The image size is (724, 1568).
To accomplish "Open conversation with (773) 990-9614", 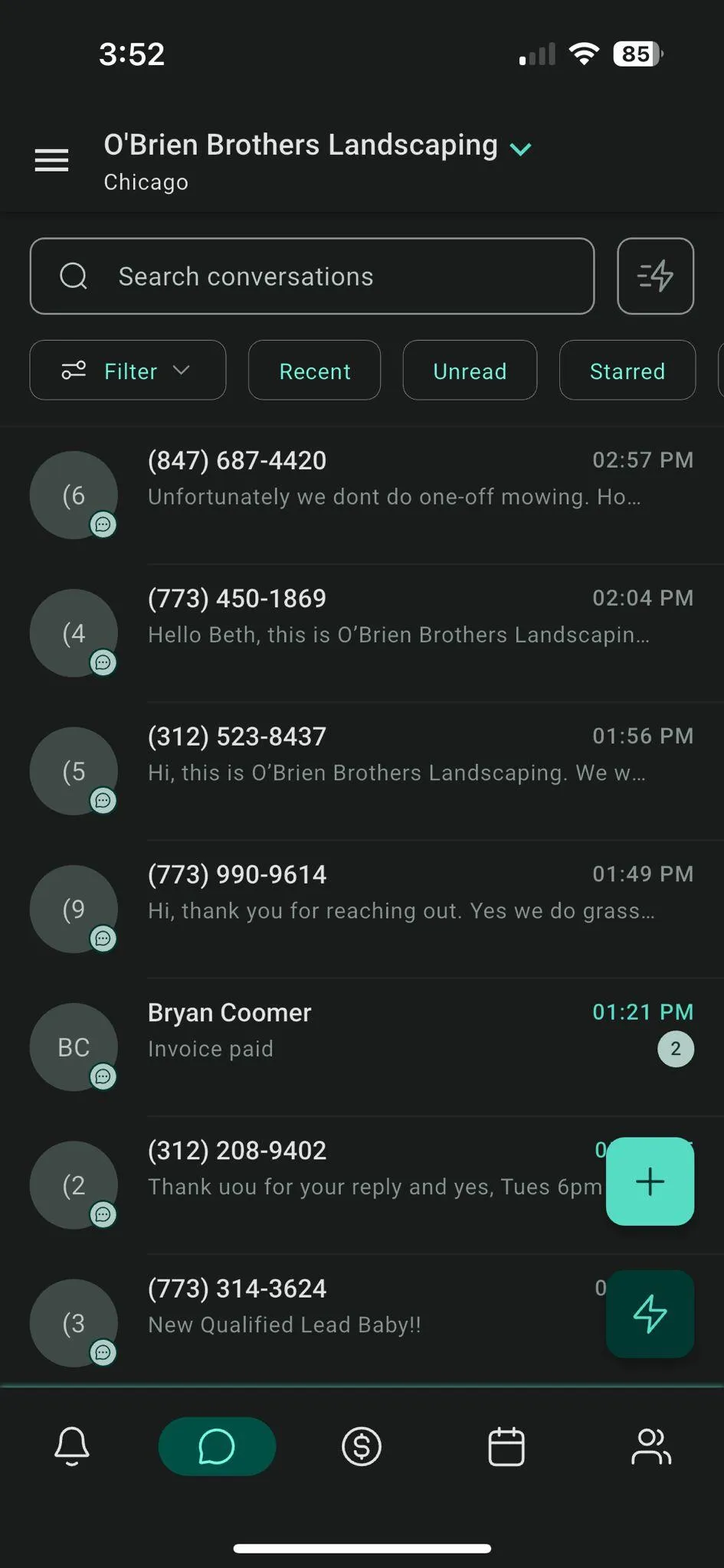I will click(362, 909).
